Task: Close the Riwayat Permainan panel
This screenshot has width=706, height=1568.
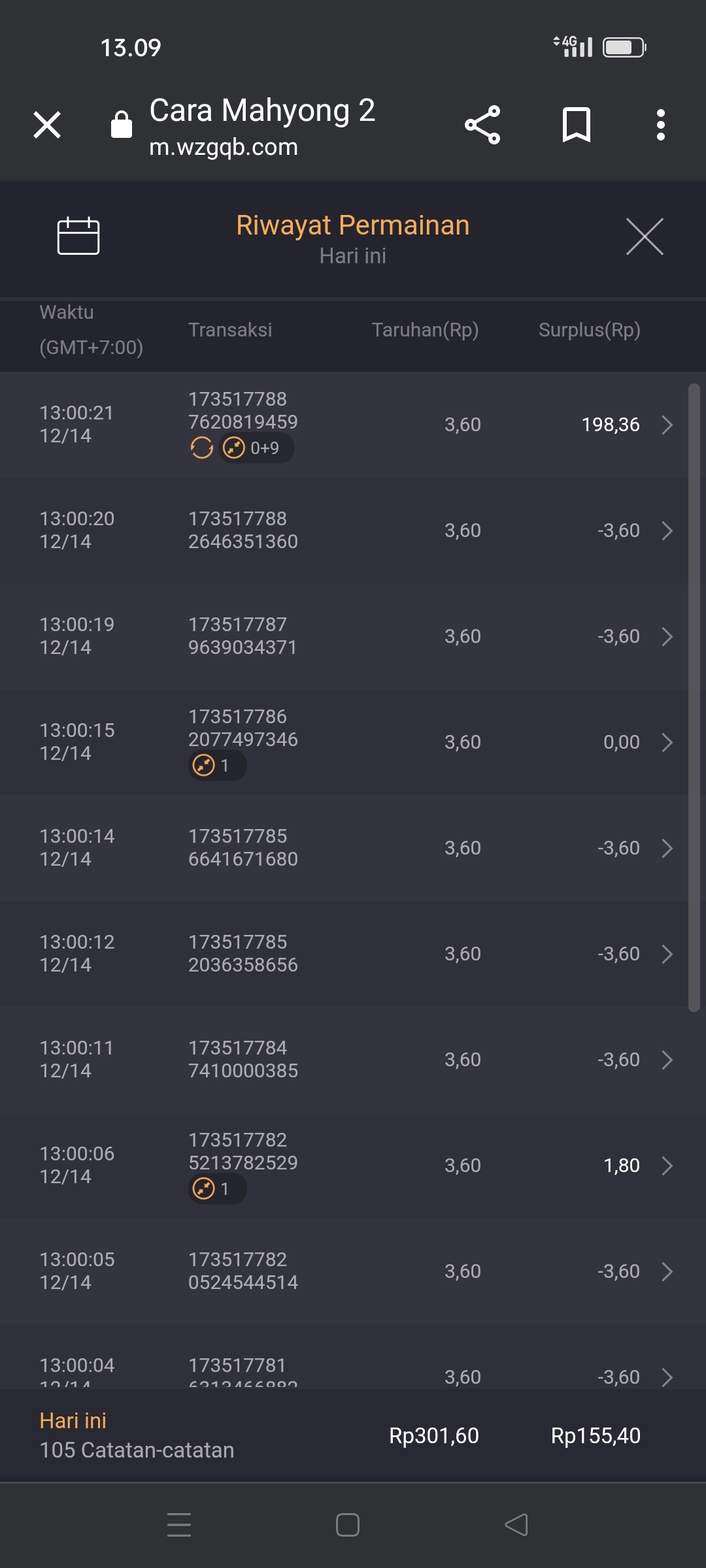Action: [645, 237]
